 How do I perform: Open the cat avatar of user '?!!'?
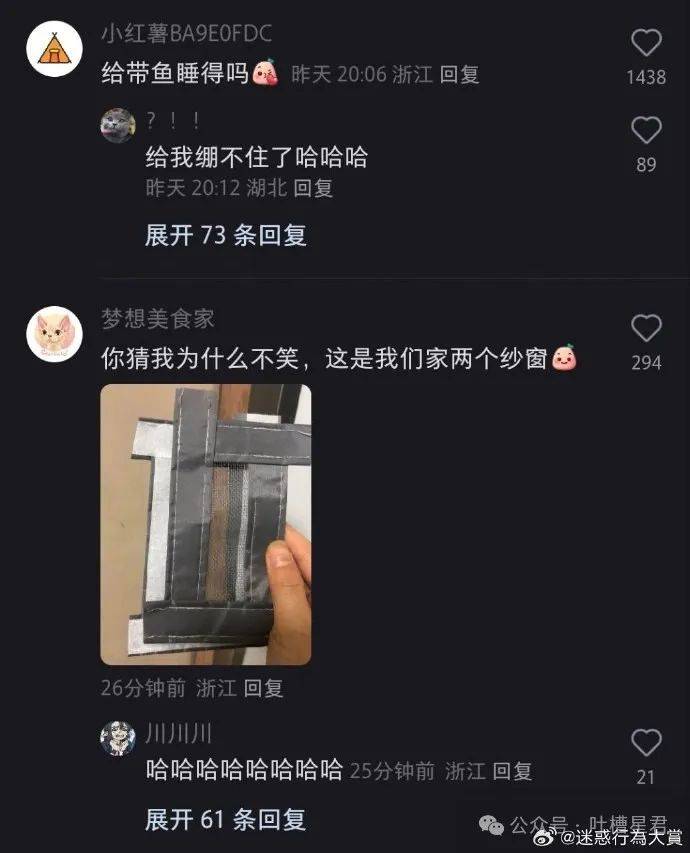[118, 125]
